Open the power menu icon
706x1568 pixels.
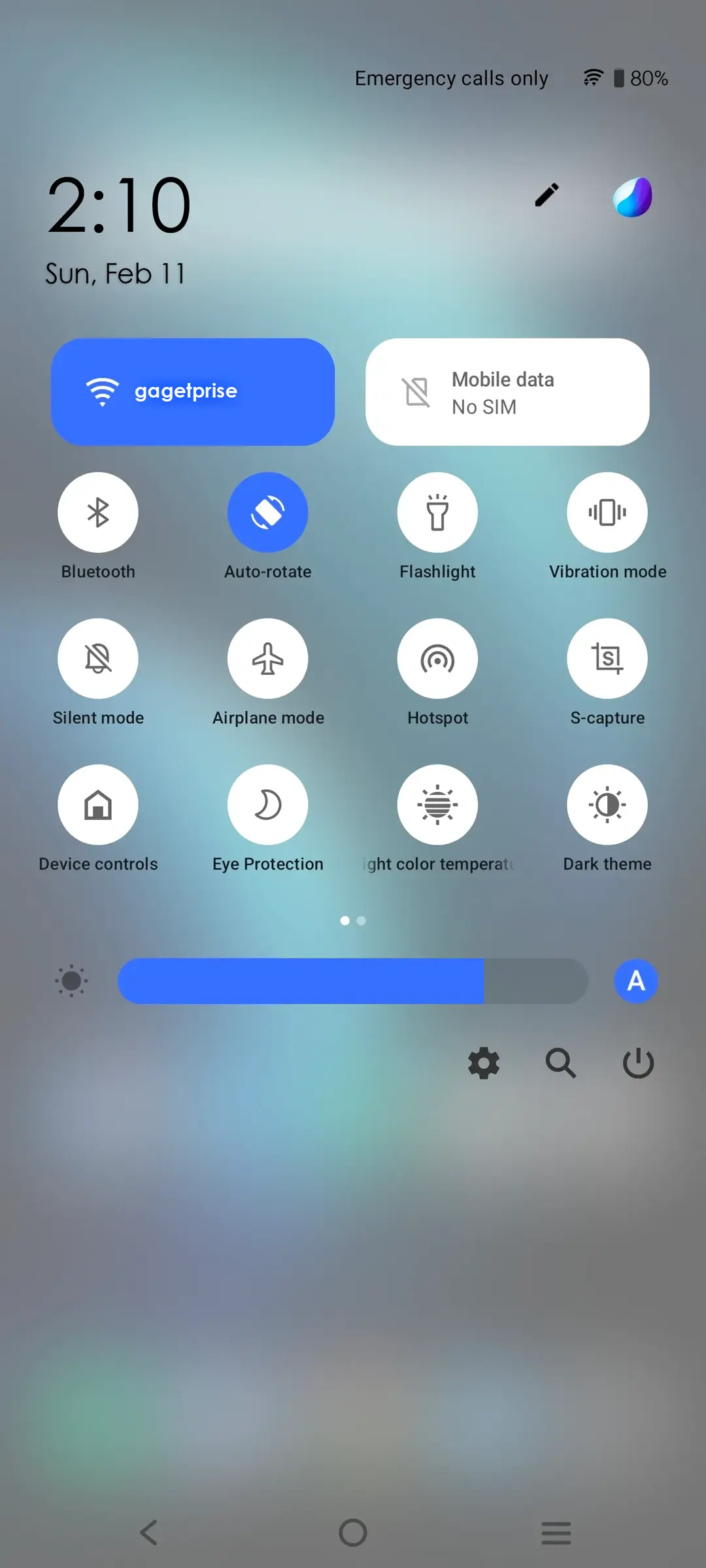coord(639,1063)
